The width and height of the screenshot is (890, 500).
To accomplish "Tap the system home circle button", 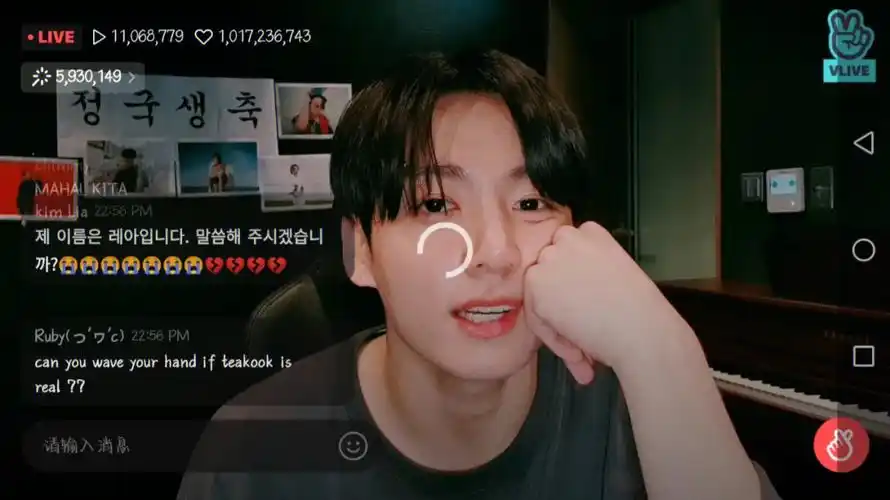I will (x=863, y=250).
